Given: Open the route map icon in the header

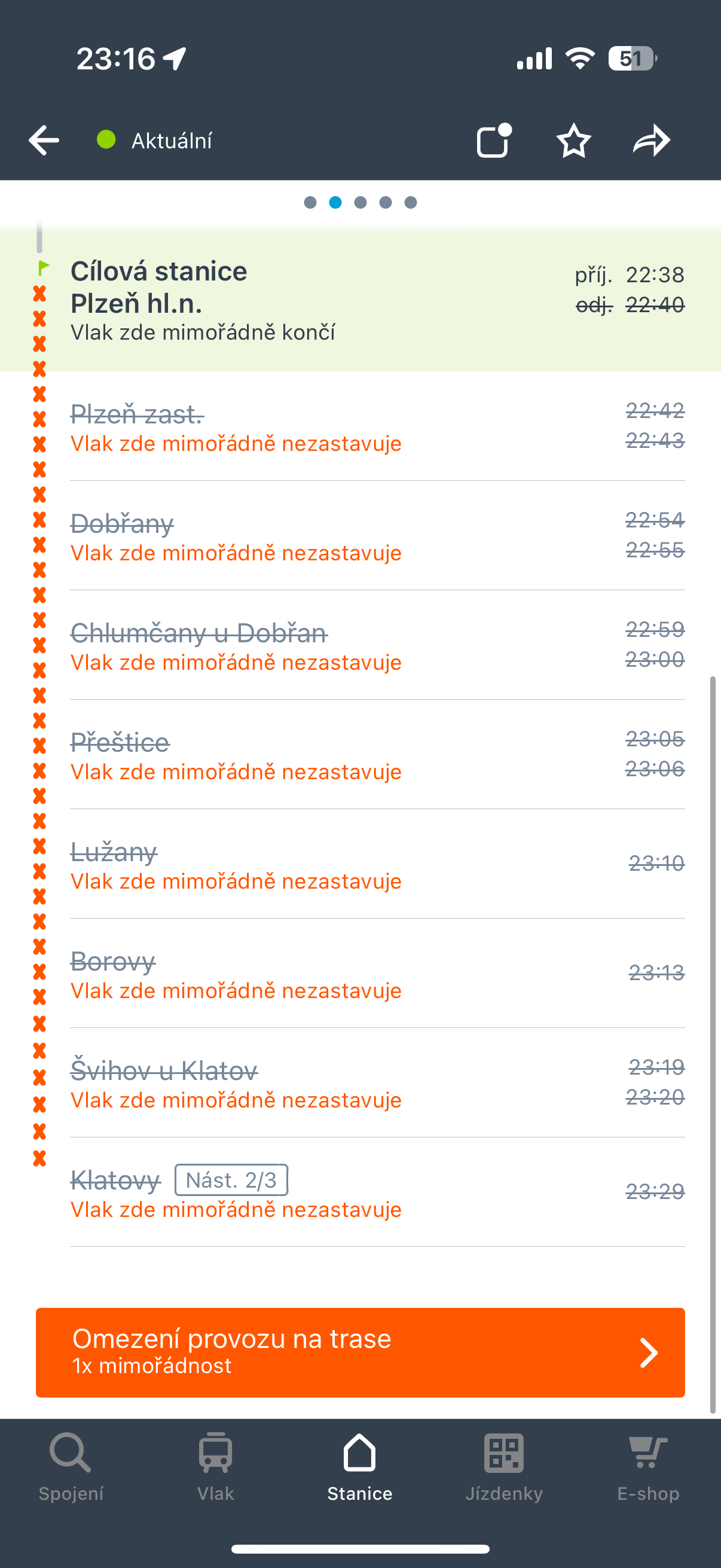Looking at the screenshot, I should [x=494, y=140].
